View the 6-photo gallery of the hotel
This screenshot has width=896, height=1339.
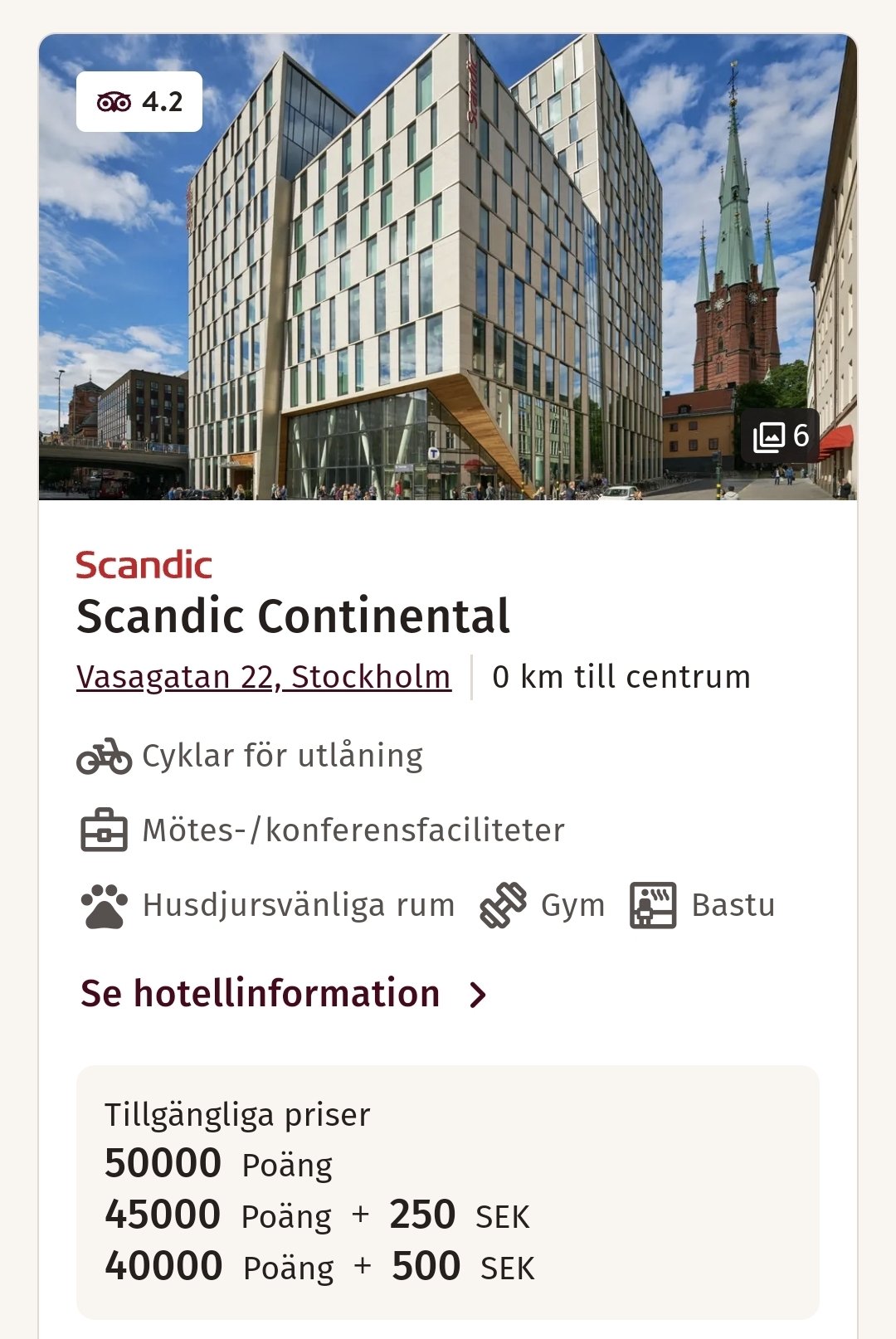pos(781,436)
